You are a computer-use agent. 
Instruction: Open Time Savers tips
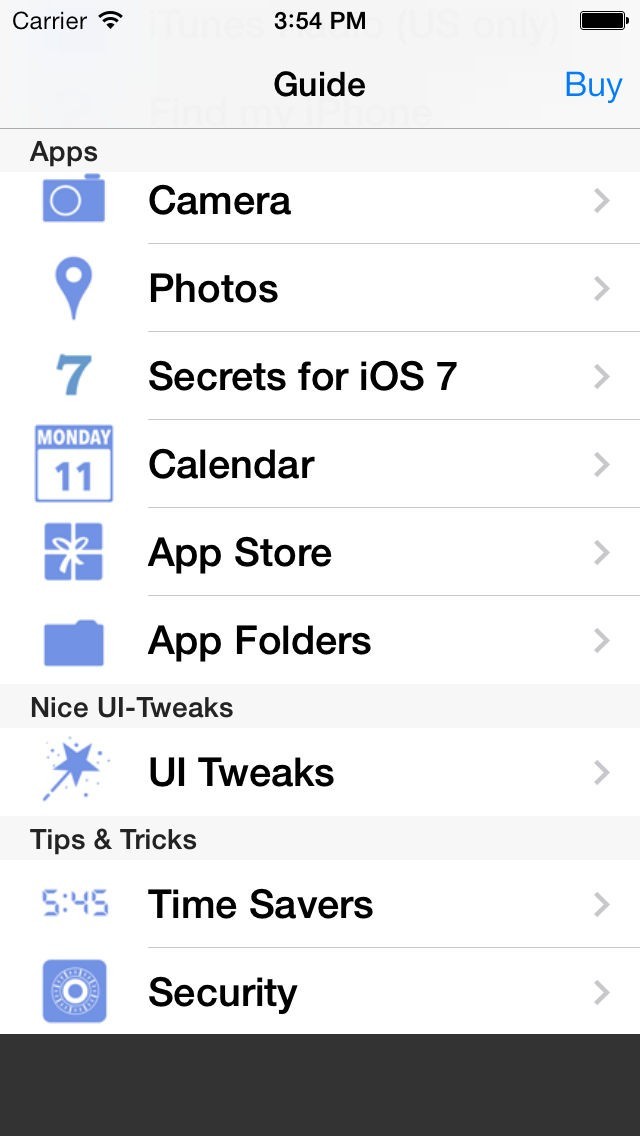(320, 905)
